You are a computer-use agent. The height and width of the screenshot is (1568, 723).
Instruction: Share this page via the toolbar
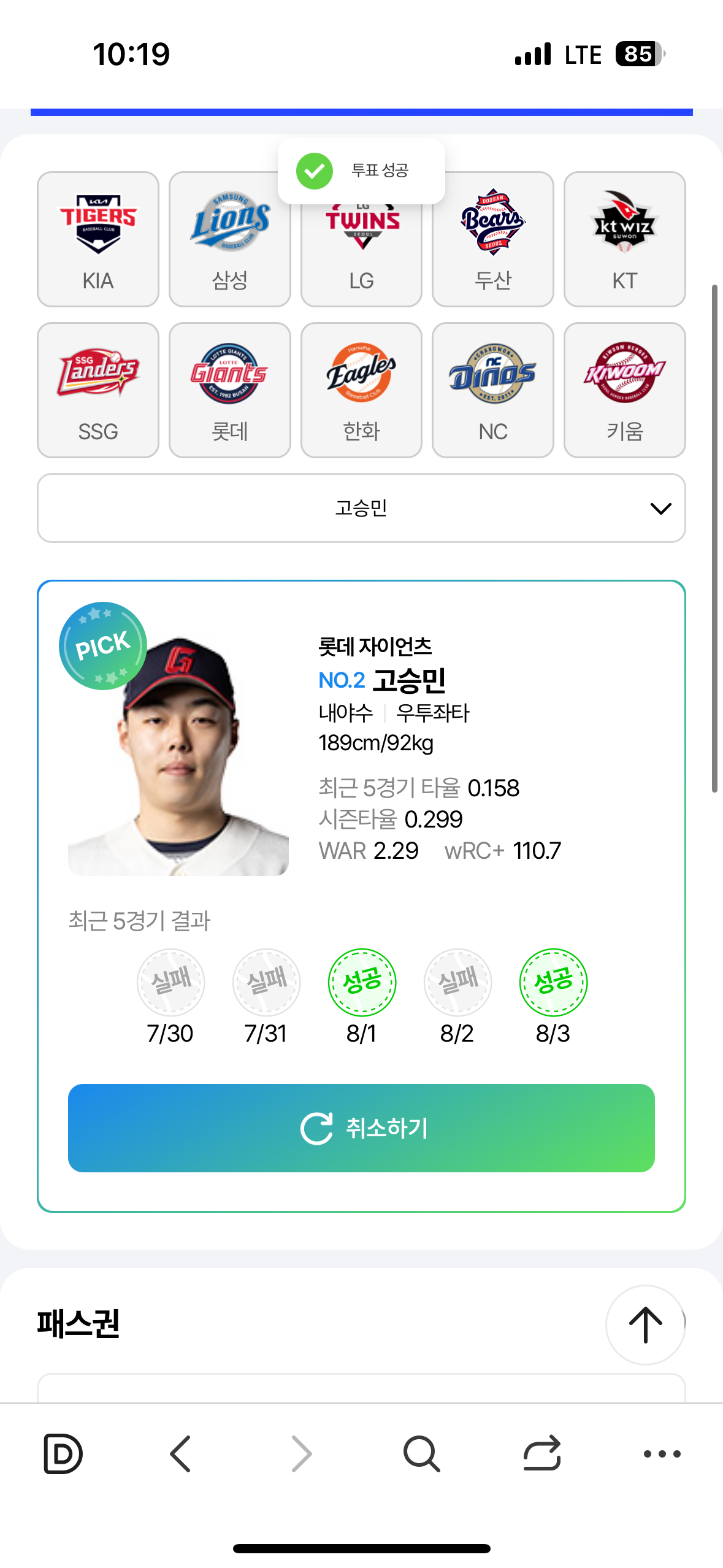tap(542, 1453)
